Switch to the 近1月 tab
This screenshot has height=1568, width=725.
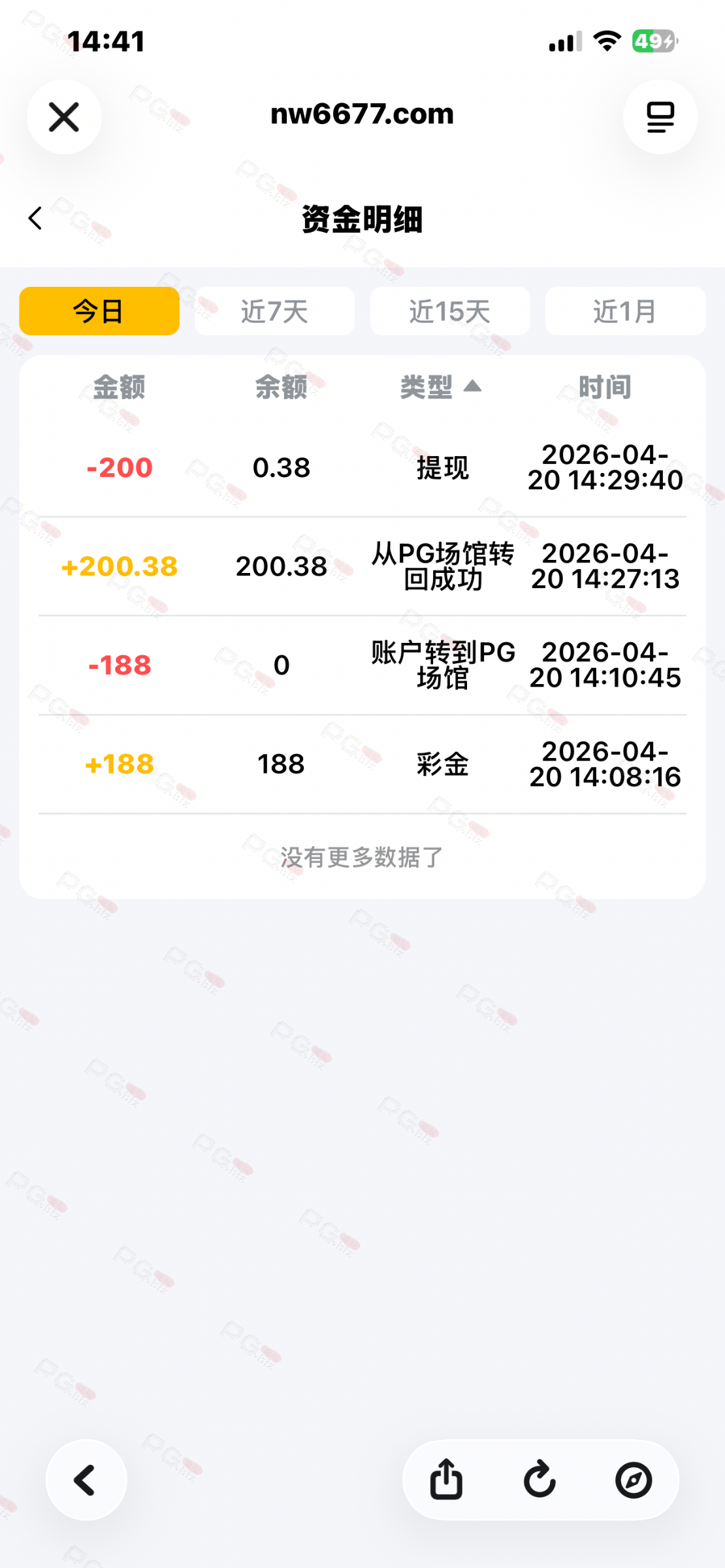624,311
